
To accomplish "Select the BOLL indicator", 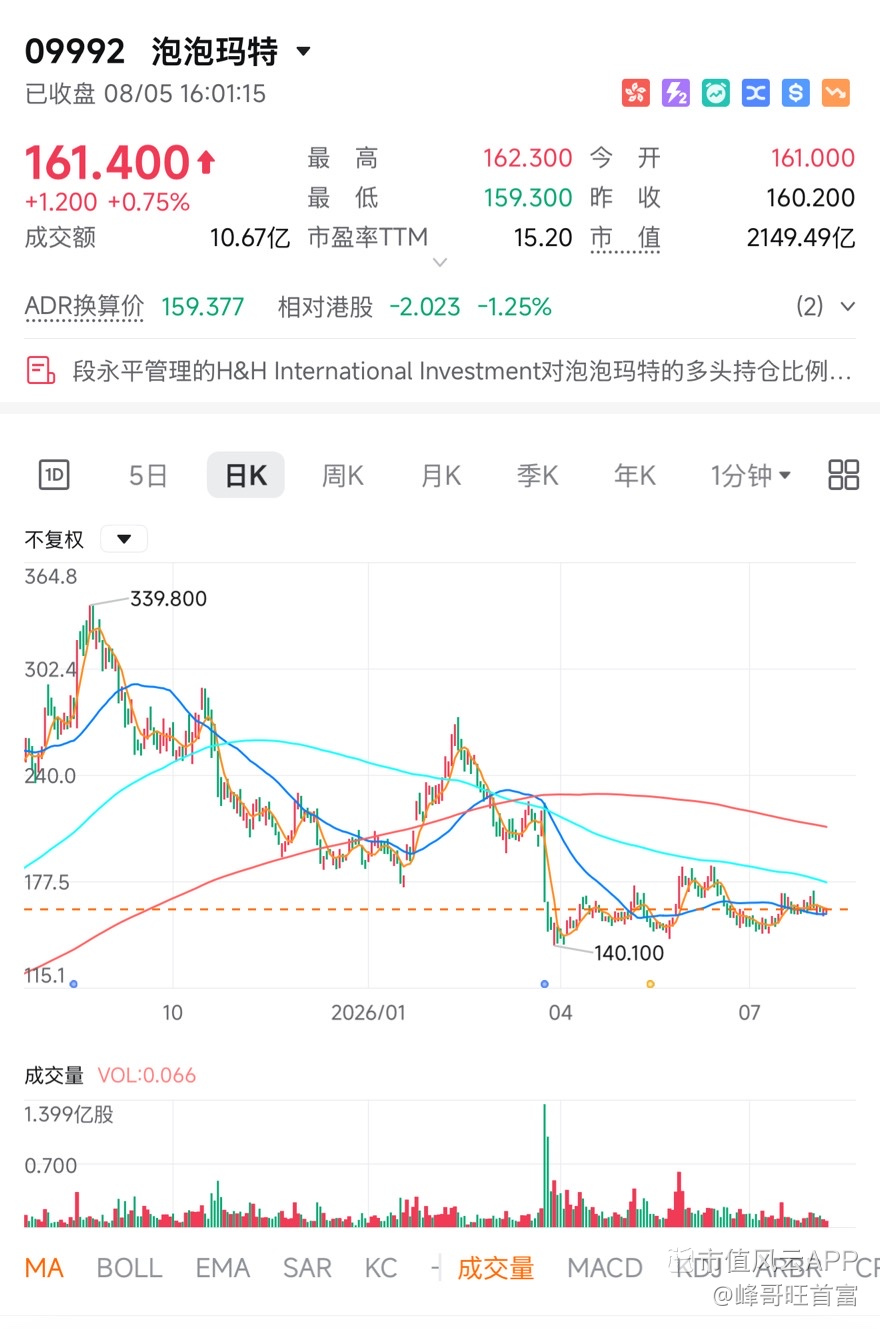I will [129, 1268].
